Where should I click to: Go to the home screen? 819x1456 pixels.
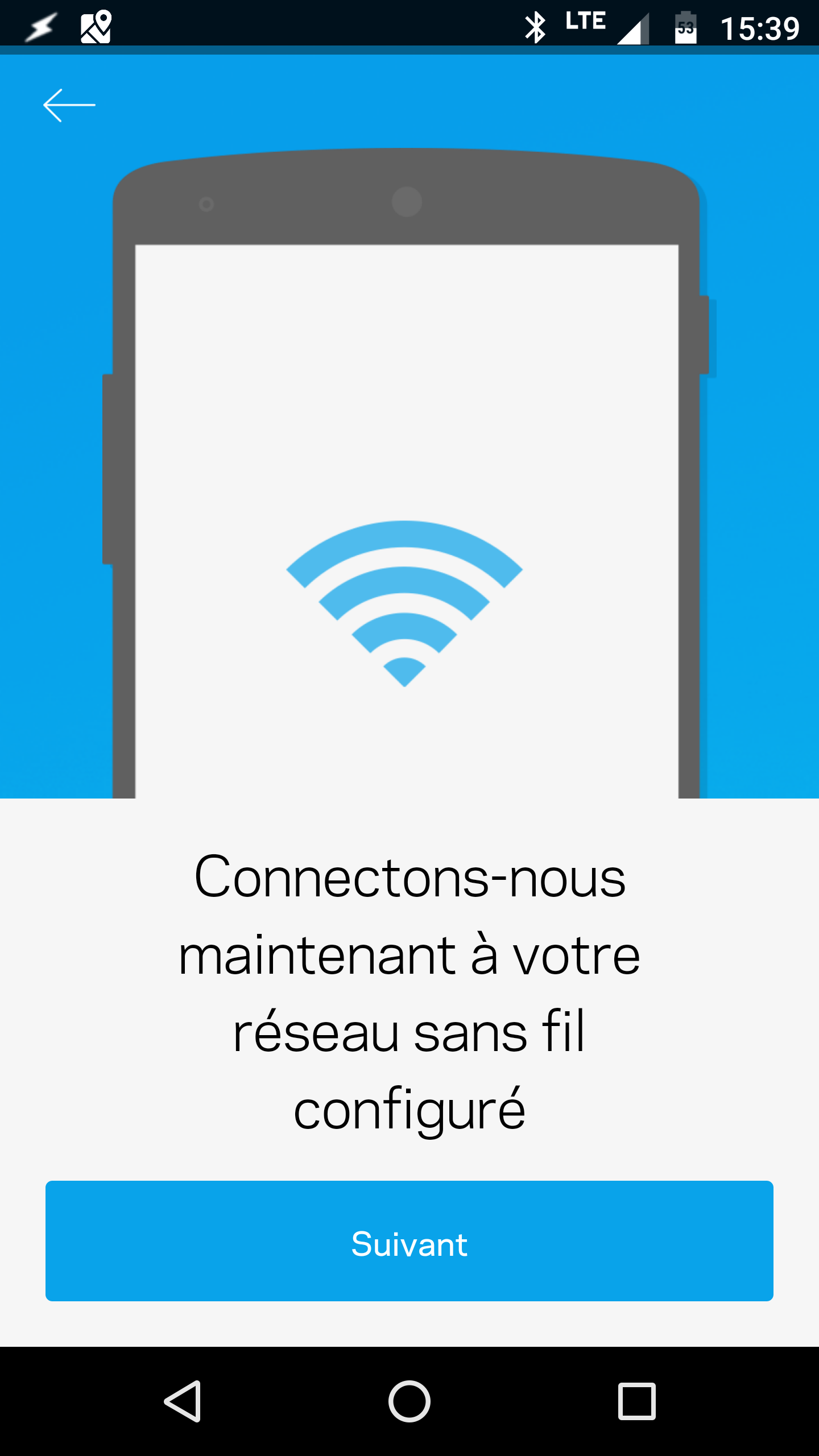click(409, 1401)
